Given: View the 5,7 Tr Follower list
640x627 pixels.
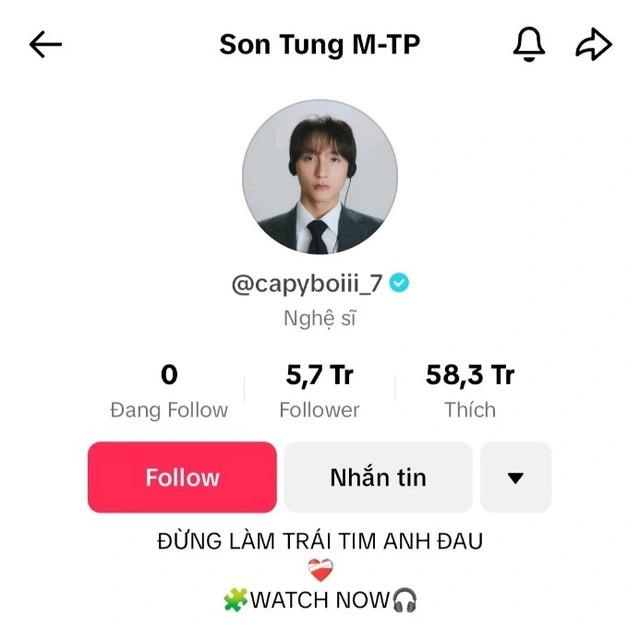Looking at the screenshot, I should (319, 391).
